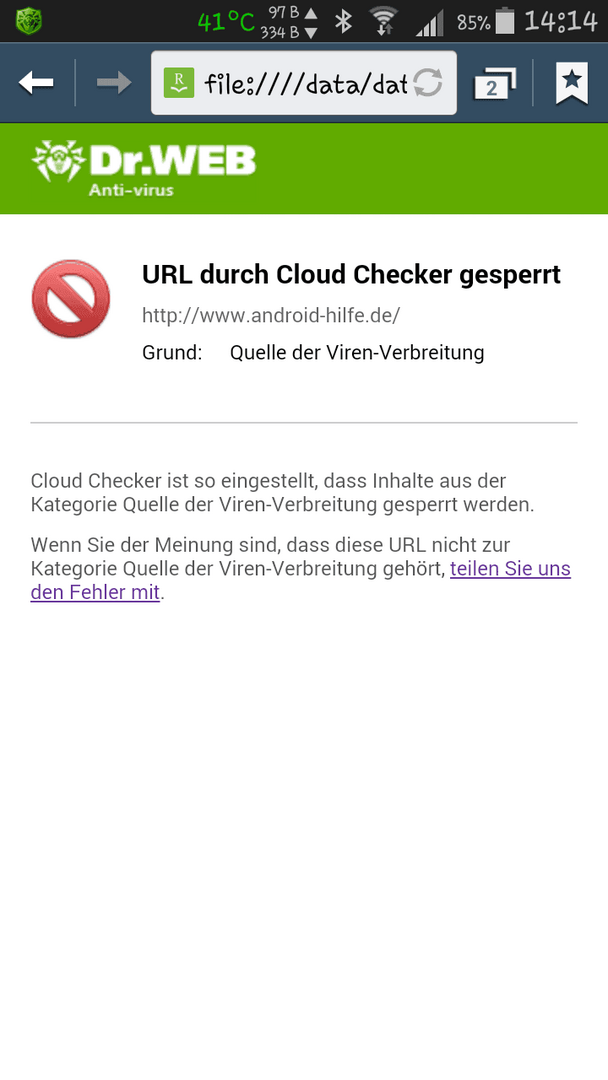Viewport: 608px width, 1080px height.
Task: Go back to the previous page
Action: point(37,83)
